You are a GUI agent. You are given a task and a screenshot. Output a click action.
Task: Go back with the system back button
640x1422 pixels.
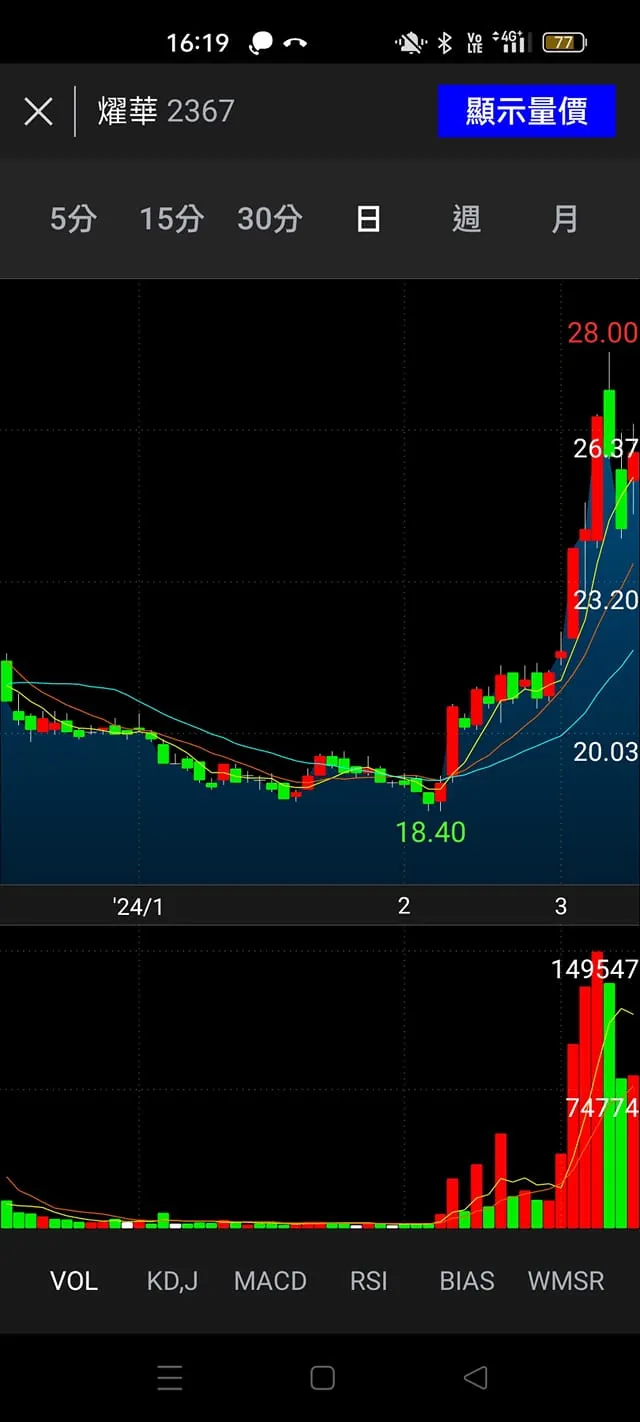475,1377
